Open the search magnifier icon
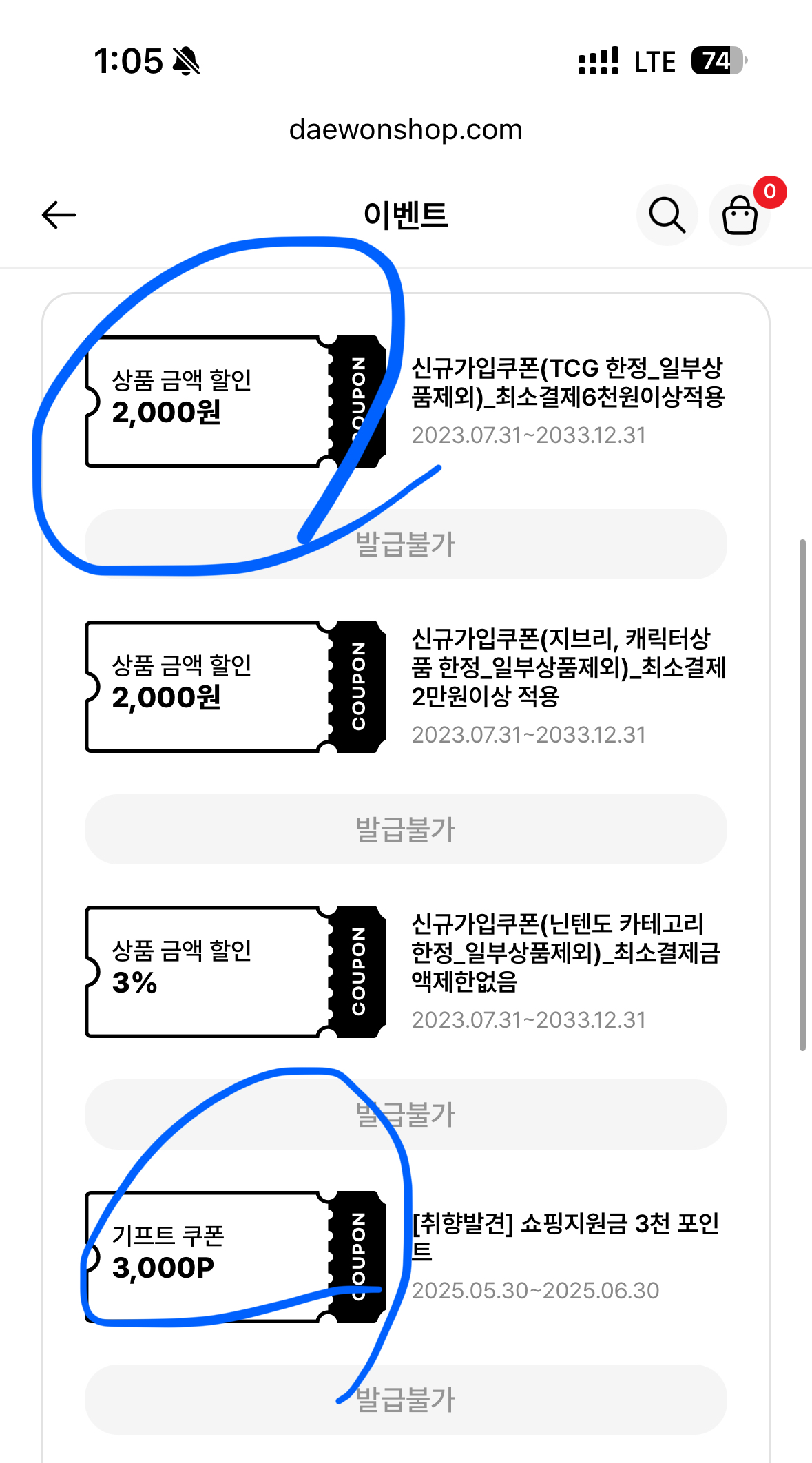This screenshot has height=1463, width=812. tap(667, 215)
